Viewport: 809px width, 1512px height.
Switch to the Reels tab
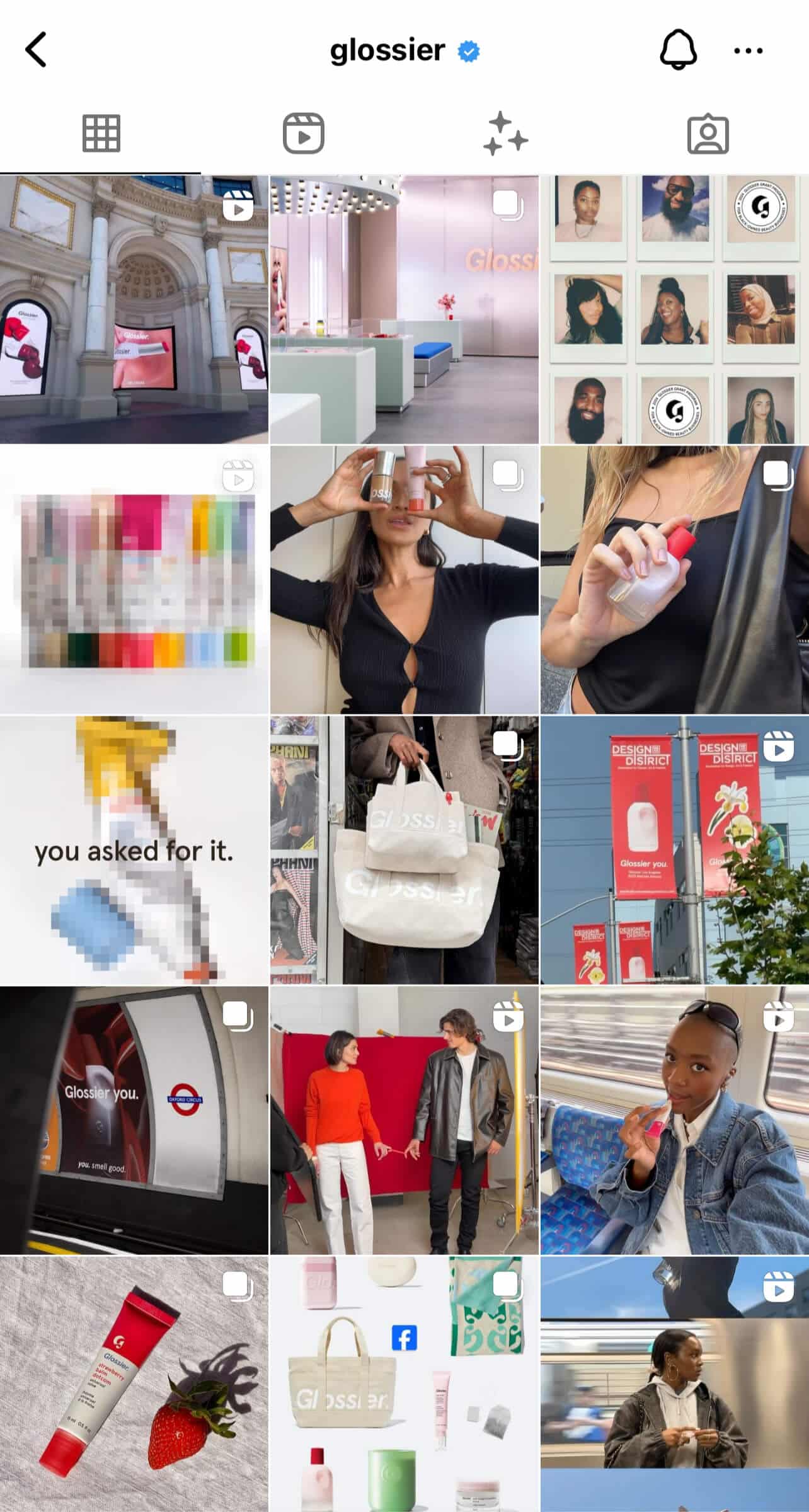point(303,134)
